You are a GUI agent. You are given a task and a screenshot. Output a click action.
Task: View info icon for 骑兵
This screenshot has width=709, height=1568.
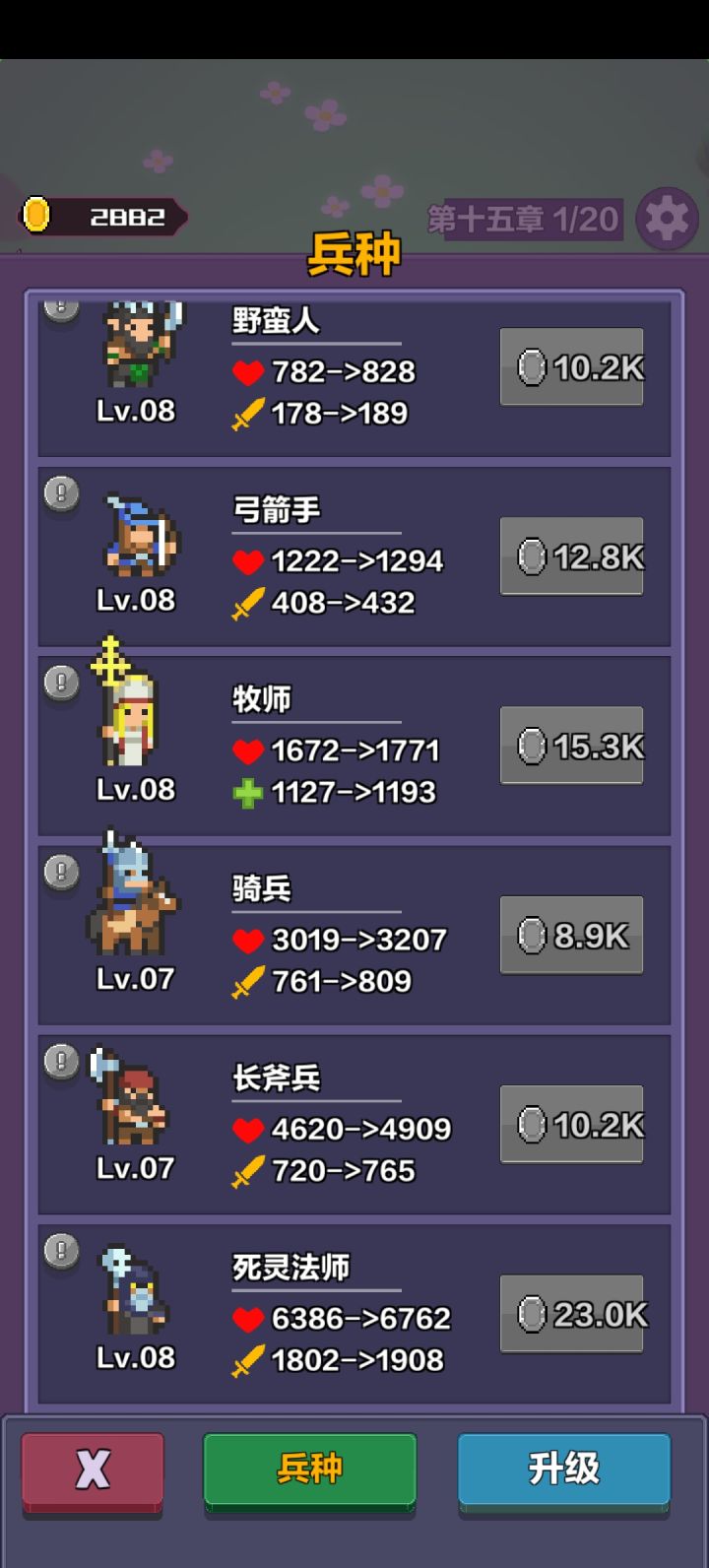click(61, 872)
